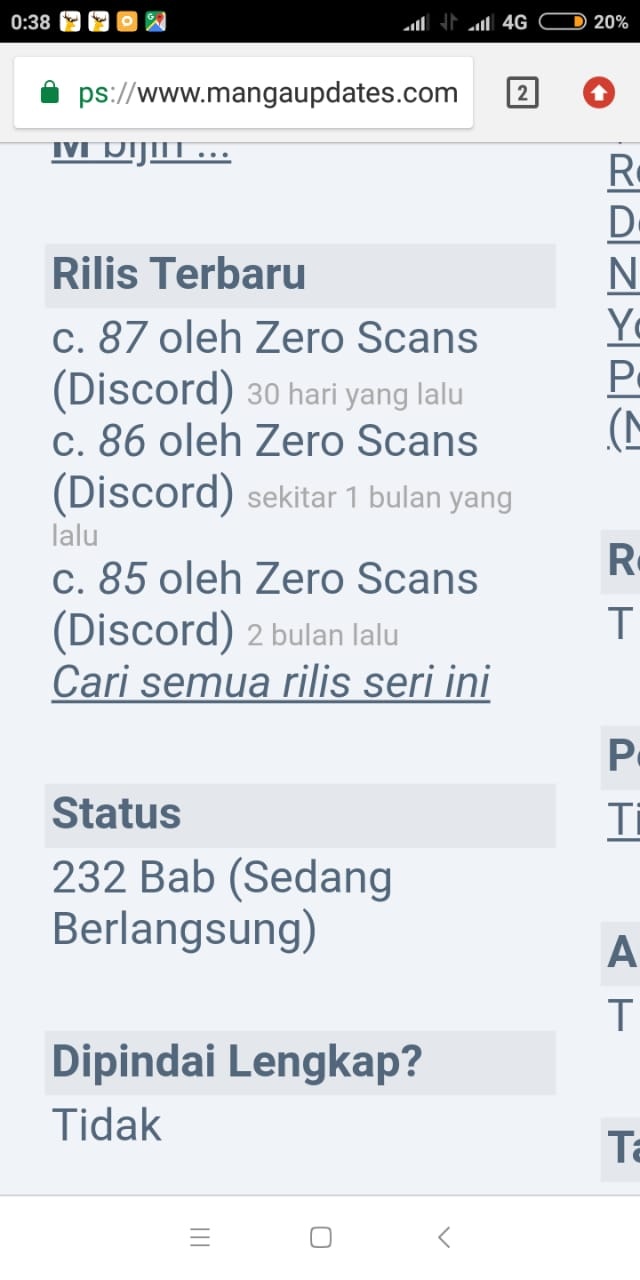This screenshot has width=640, height=1280.
Task: Open the browser tab switcher
Action: tap(522, 94)
